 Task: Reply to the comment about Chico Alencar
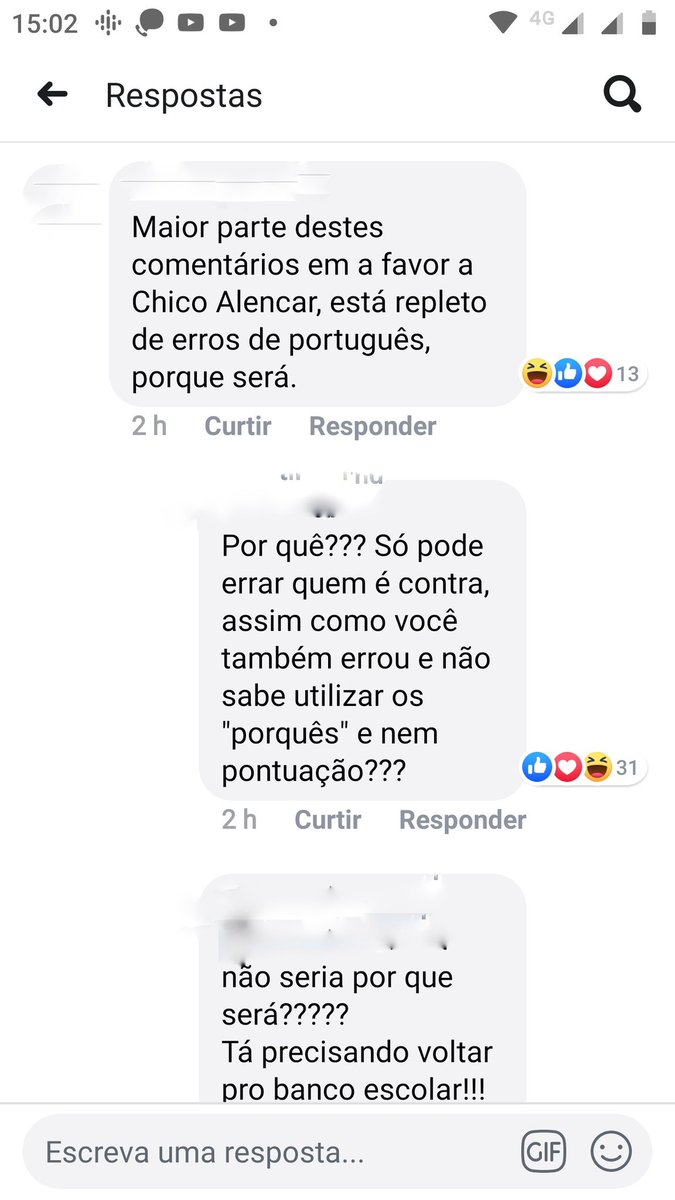point(372,426)
